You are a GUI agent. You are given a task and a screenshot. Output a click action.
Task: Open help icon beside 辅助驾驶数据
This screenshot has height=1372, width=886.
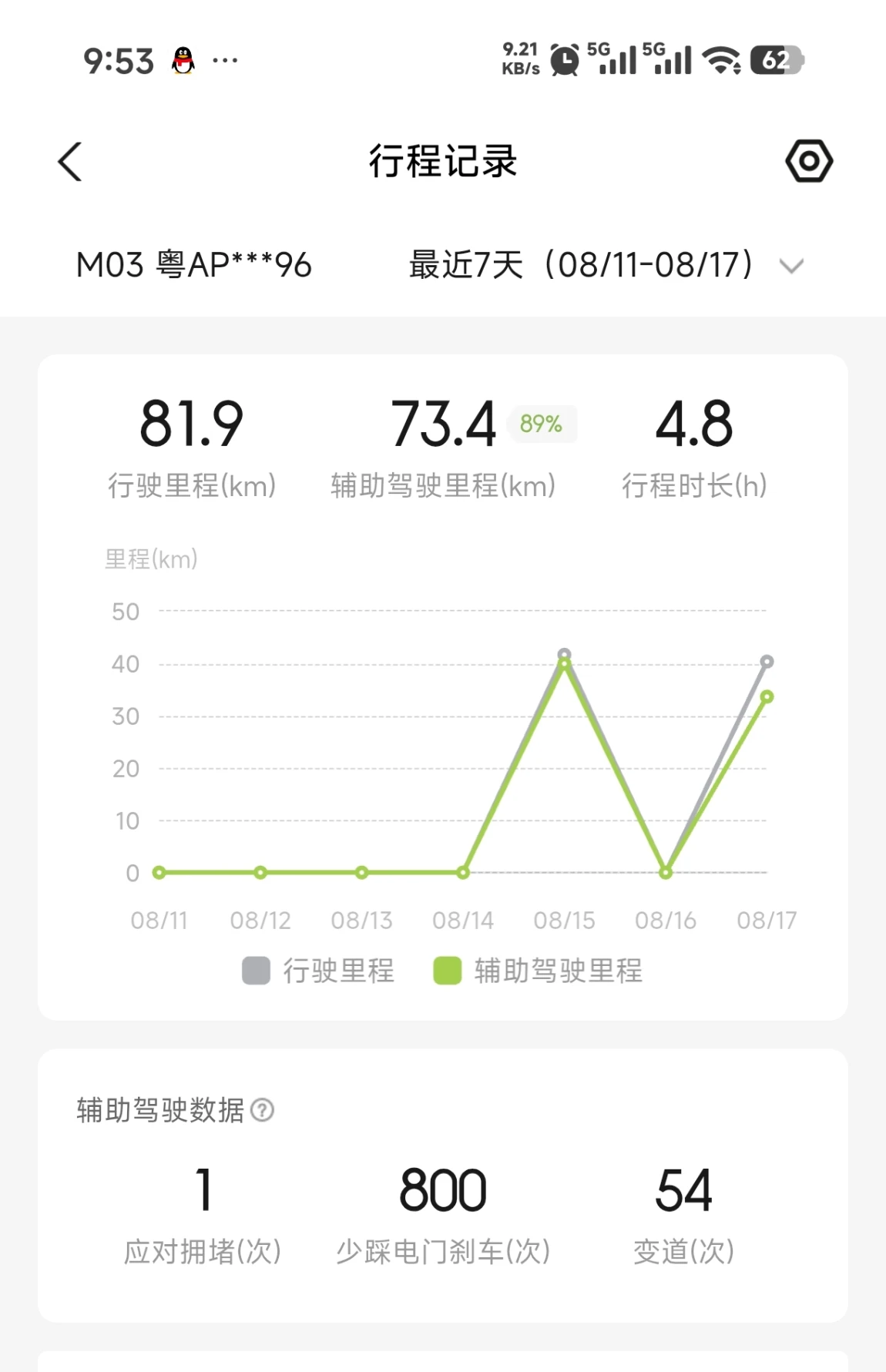[263, 1110]
